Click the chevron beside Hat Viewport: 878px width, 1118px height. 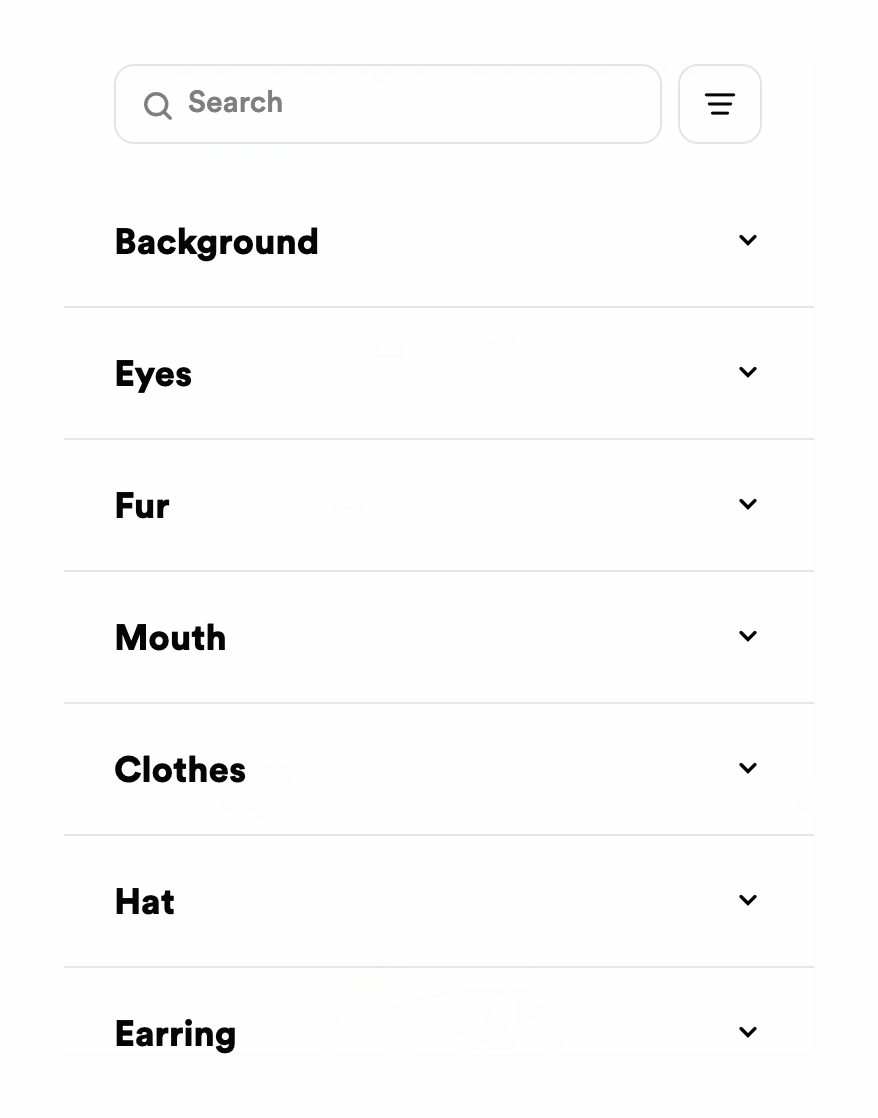pyautogui.click(x=747, y=900)
